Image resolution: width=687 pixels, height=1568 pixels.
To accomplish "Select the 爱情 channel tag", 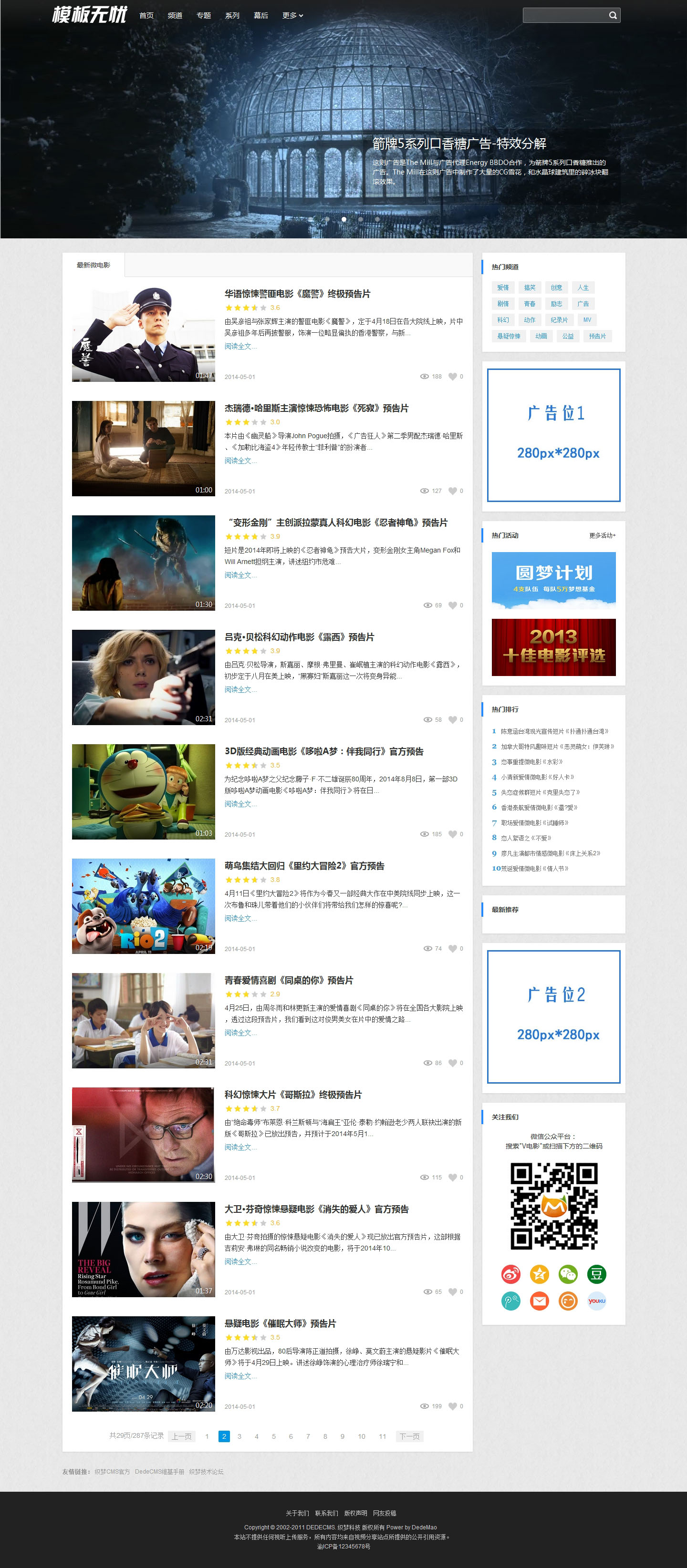I will point(502,287).
